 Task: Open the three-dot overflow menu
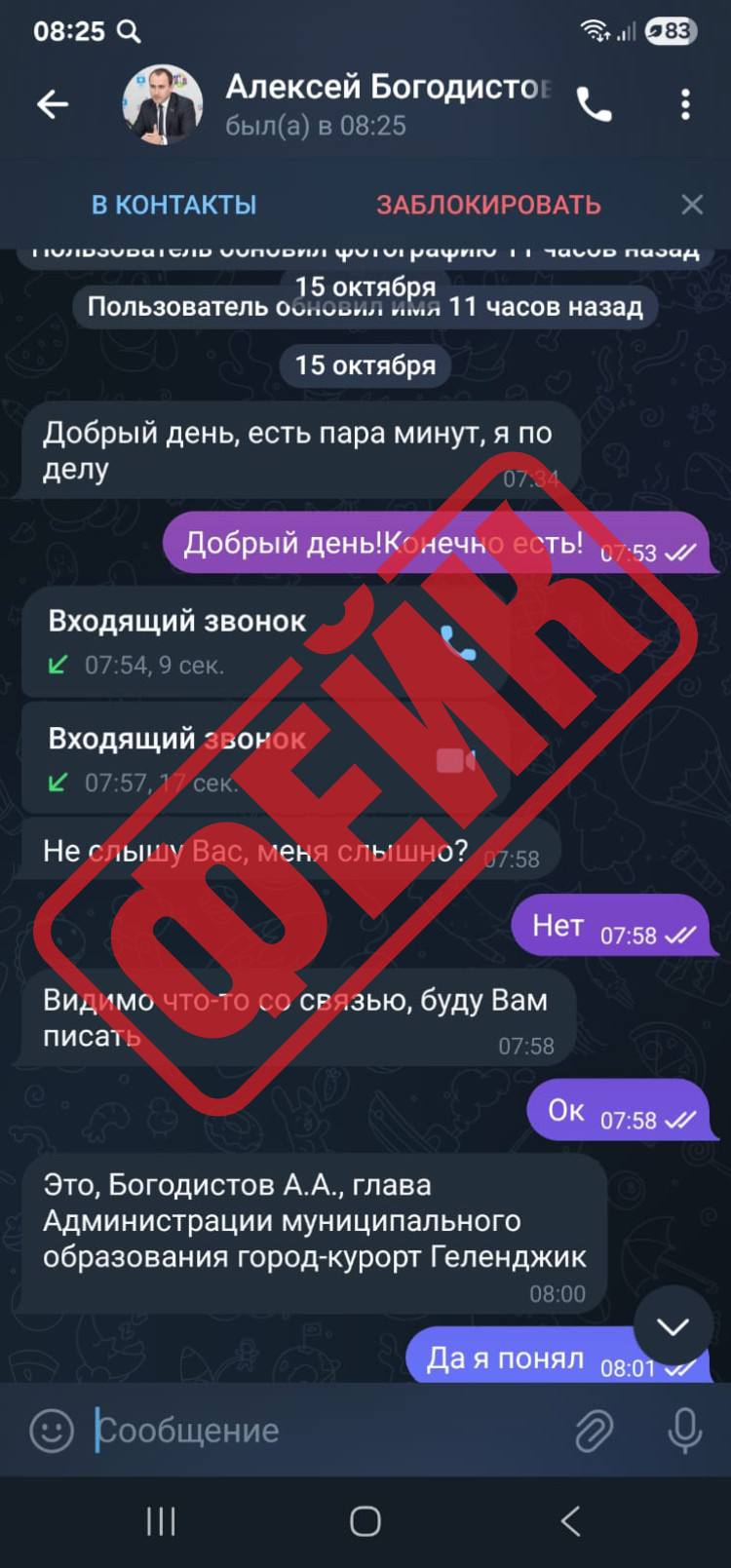(x=685, y=104)
